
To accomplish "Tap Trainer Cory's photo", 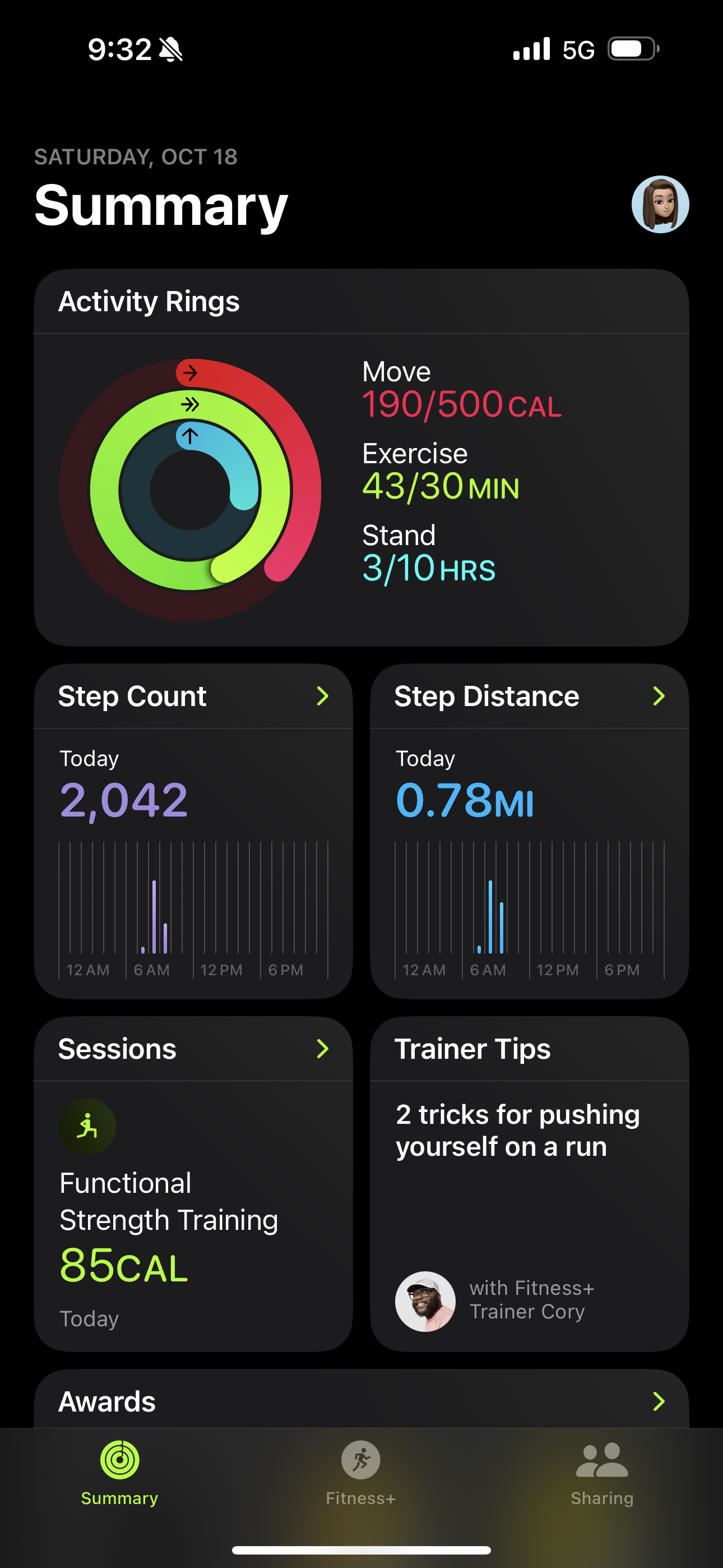I will (x=425, y=1301).
